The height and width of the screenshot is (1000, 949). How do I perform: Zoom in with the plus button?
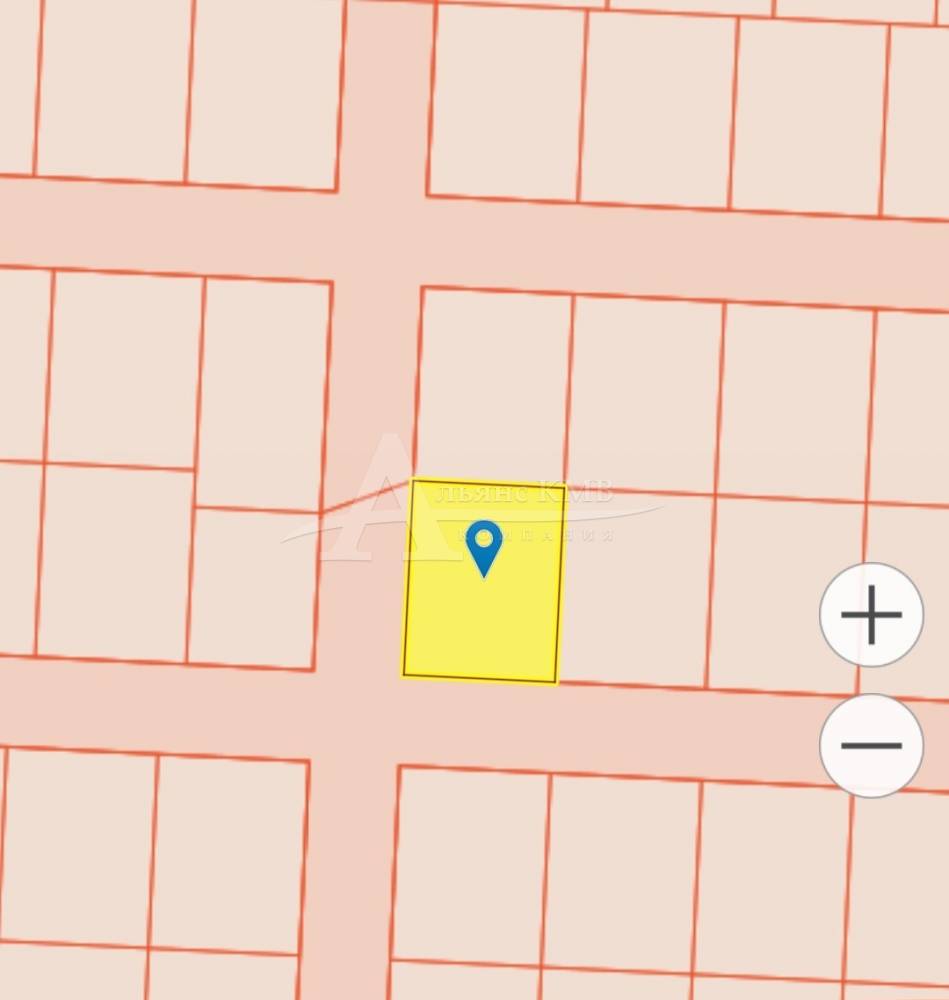click(x=871, y=615)
